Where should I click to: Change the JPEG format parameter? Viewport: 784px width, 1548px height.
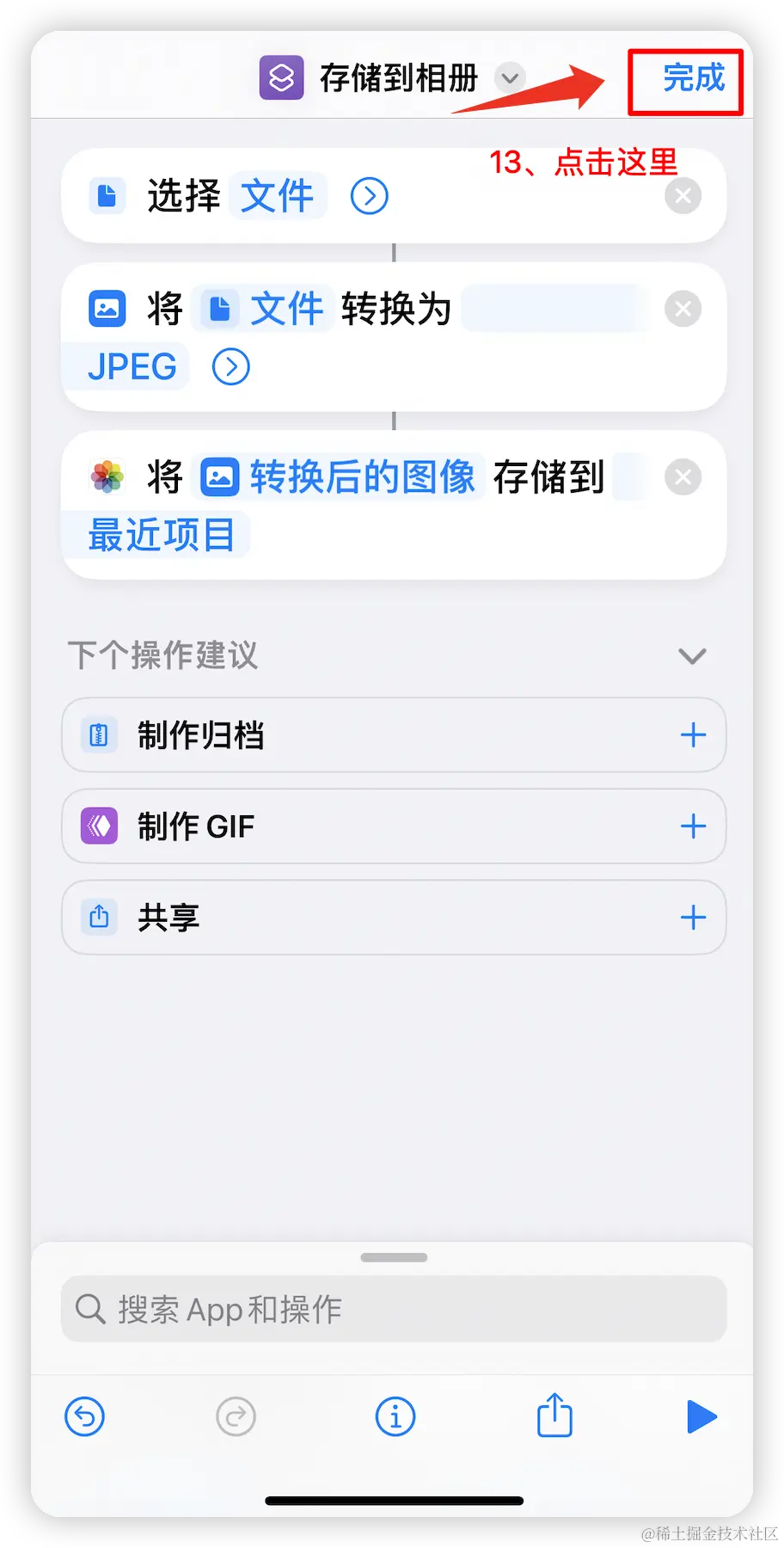click(132, 367)
